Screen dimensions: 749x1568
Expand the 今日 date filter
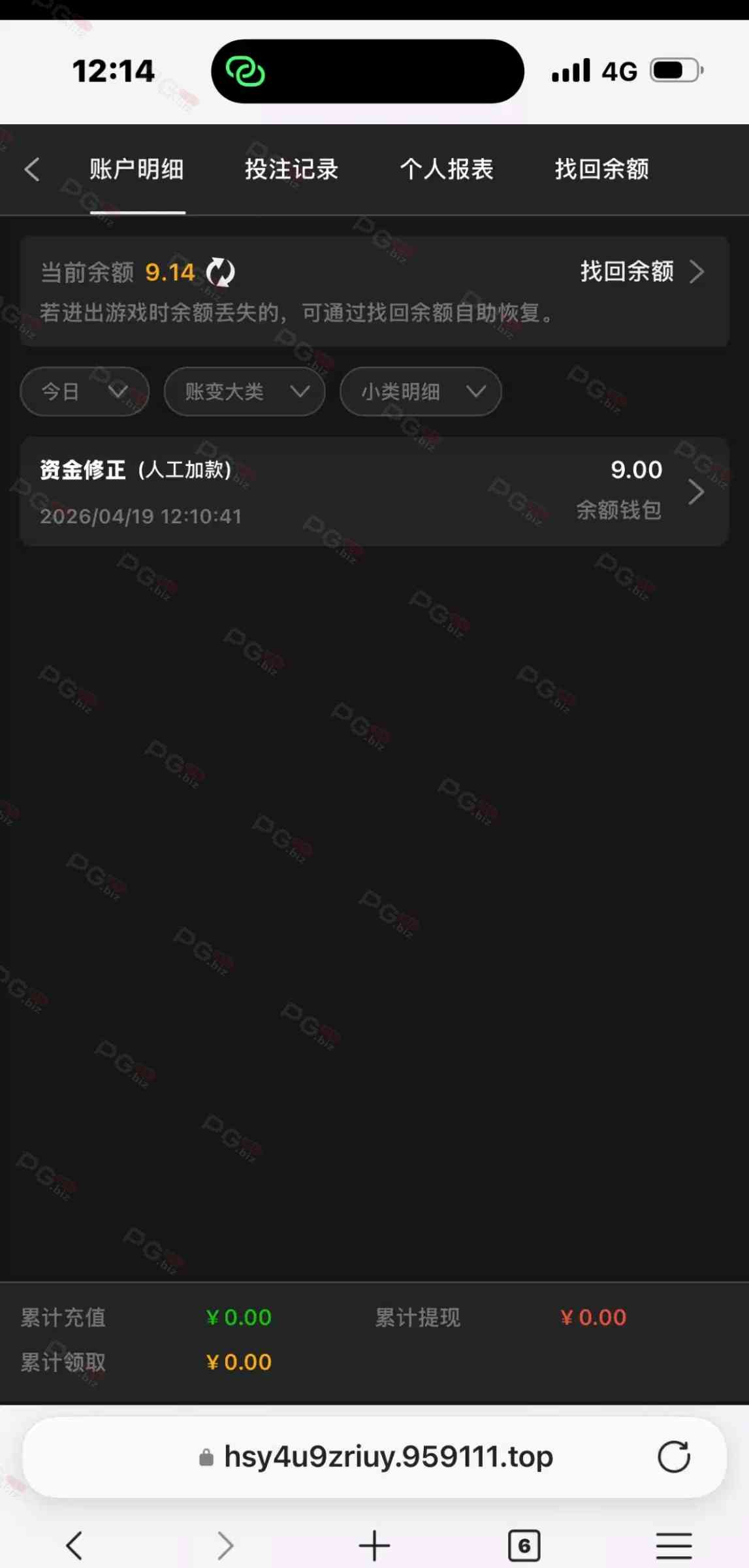click(x=84, y=391)
